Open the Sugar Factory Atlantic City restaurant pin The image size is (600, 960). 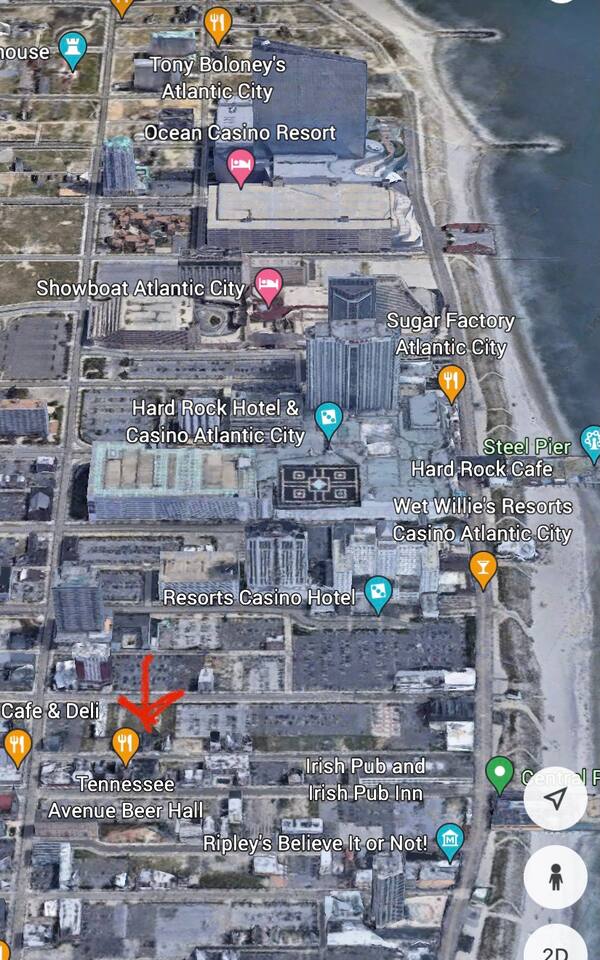[x=452, y=380]
